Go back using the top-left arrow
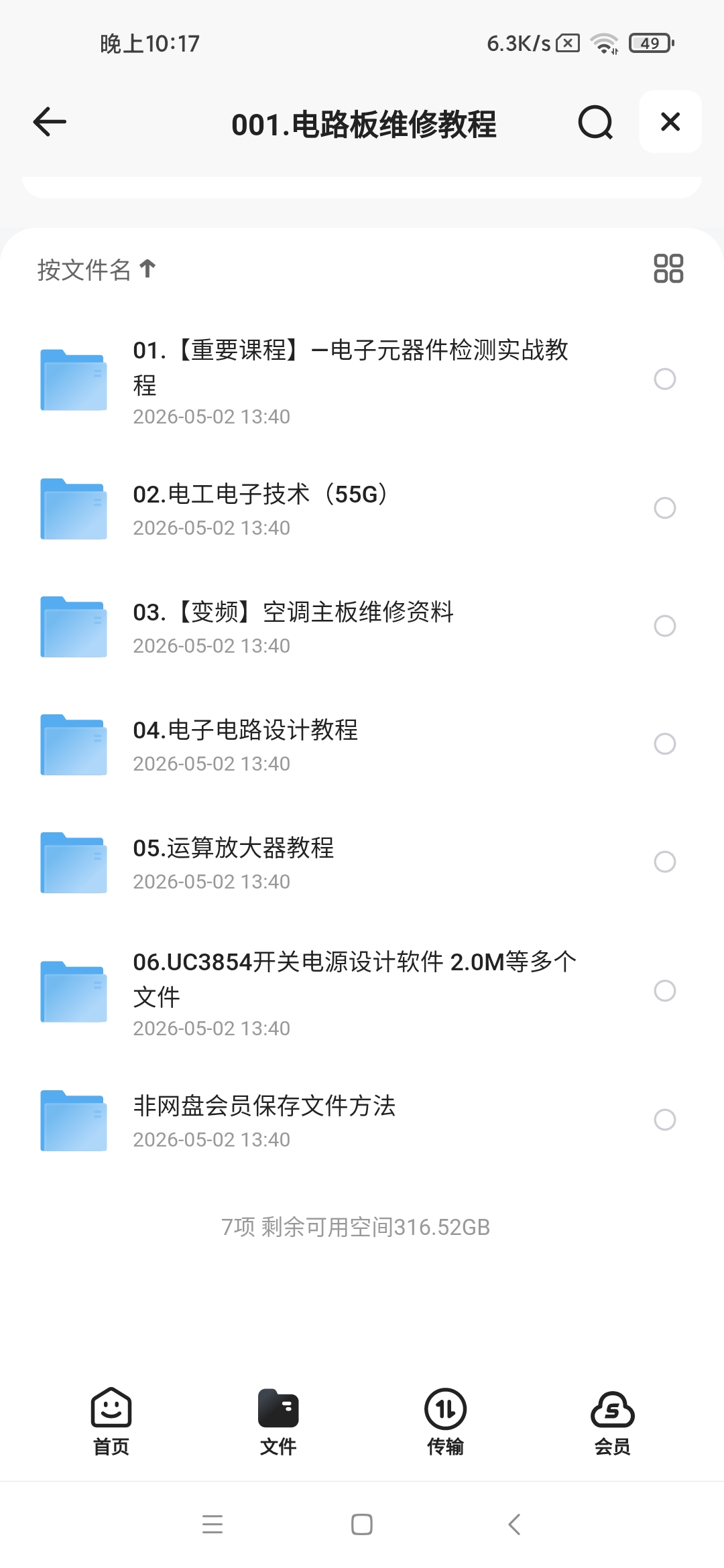The width and height of the screenshot is (724, 1568). click(50, 122)
